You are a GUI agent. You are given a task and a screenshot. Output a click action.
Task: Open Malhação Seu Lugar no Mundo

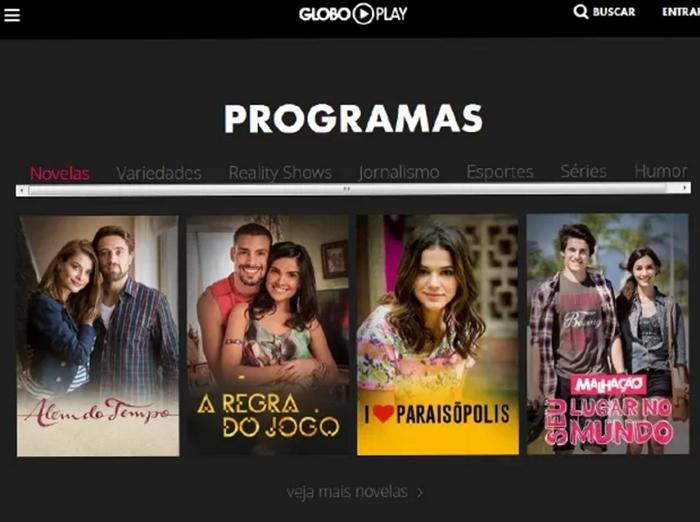(x=607, y=335)
